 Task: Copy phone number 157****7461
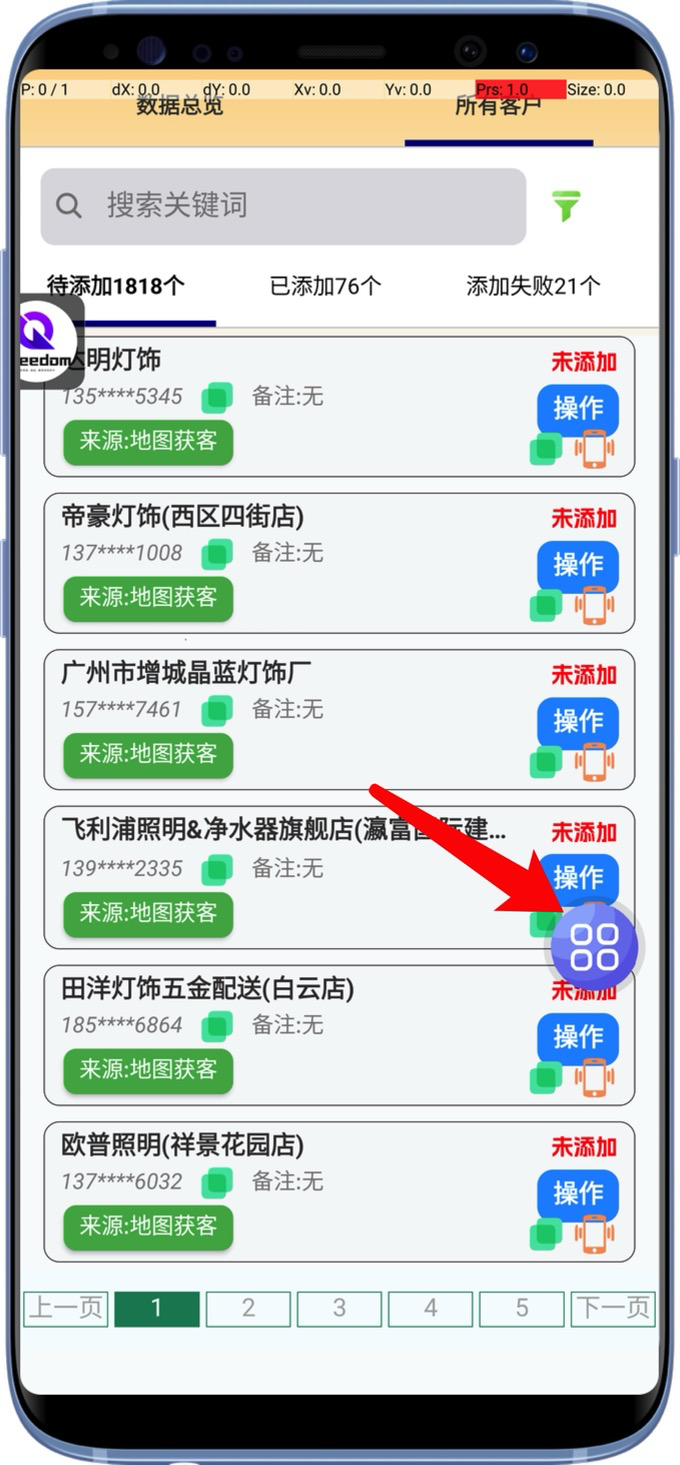pos(217,710)
